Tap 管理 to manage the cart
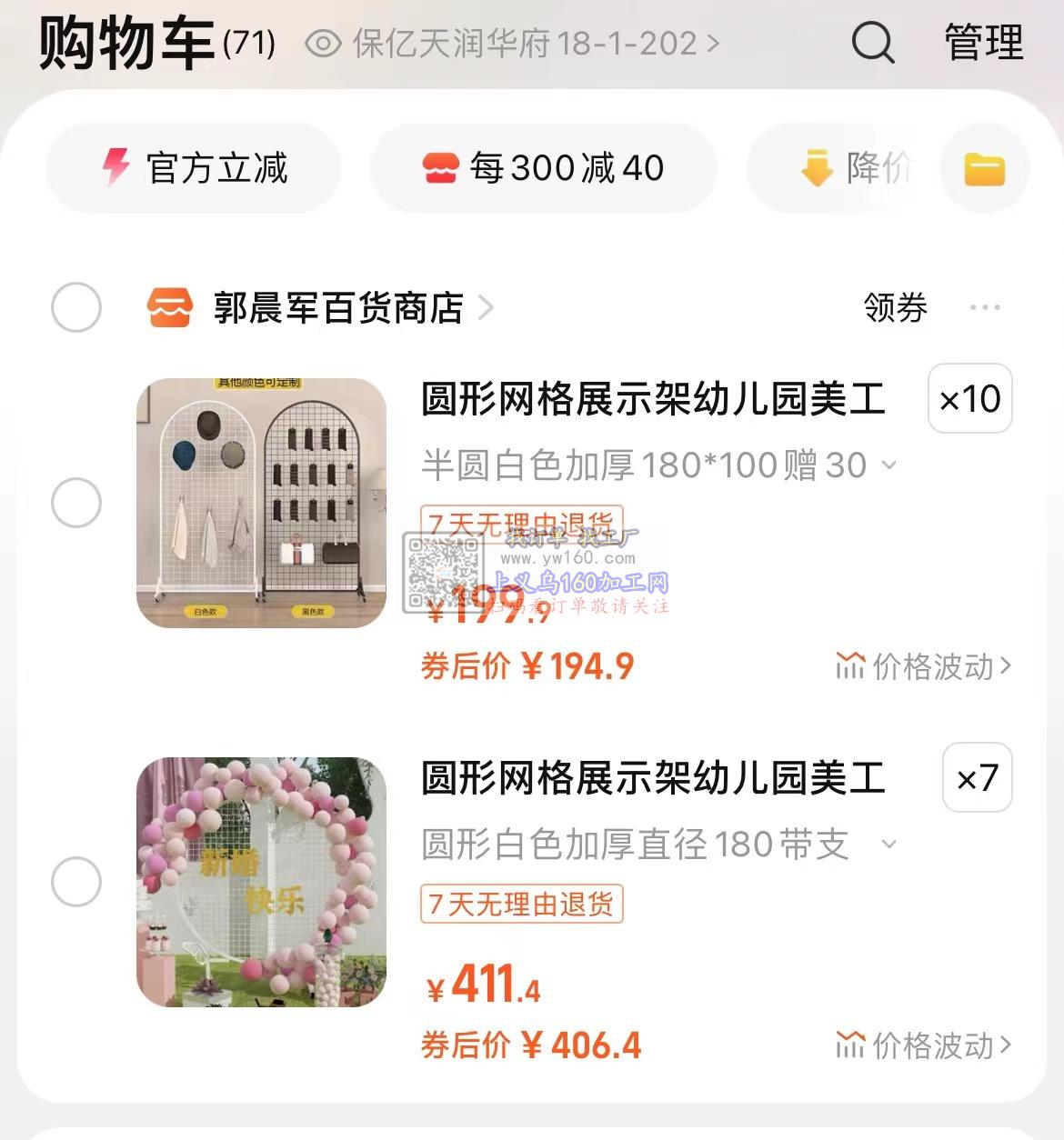 pyautogui.click(x=984, y=43)
